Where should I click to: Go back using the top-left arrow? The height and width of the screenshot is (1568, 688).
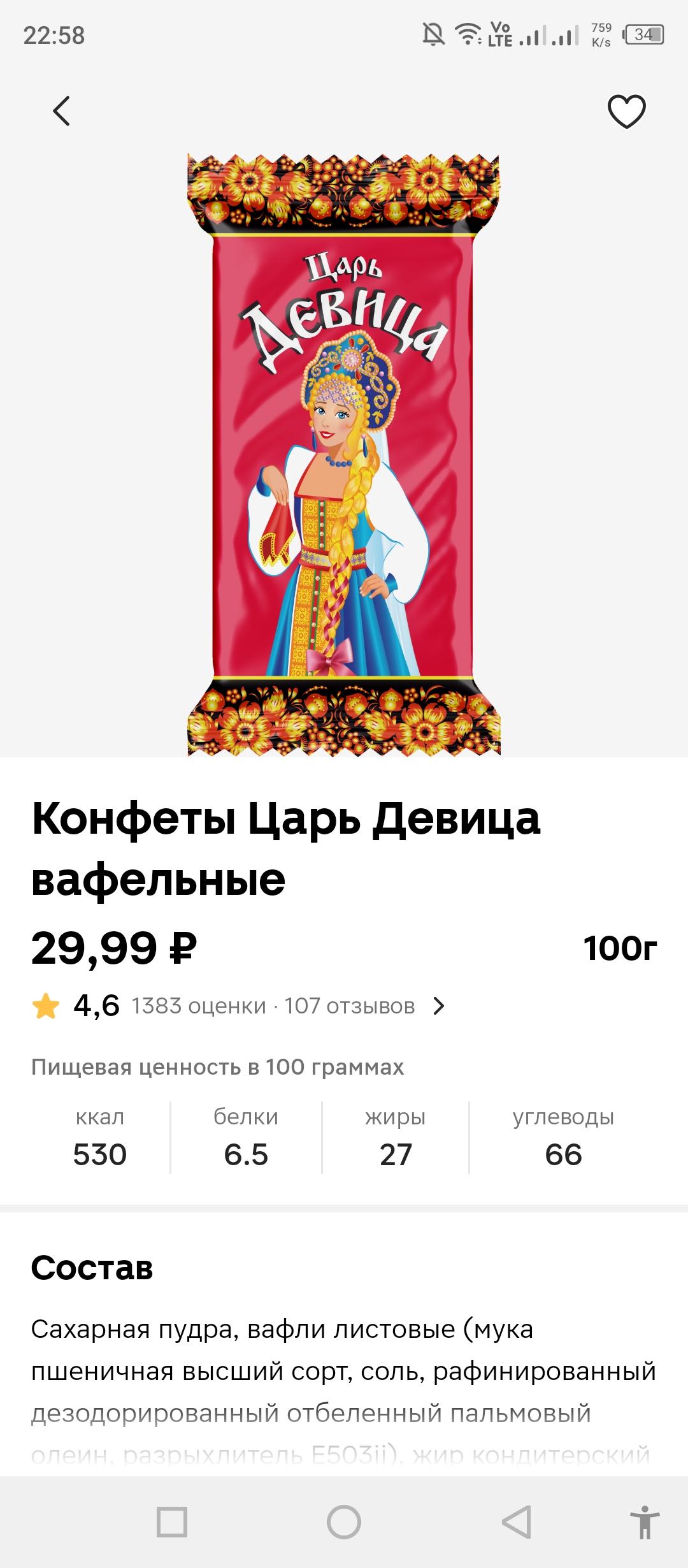tap(61, 111)
